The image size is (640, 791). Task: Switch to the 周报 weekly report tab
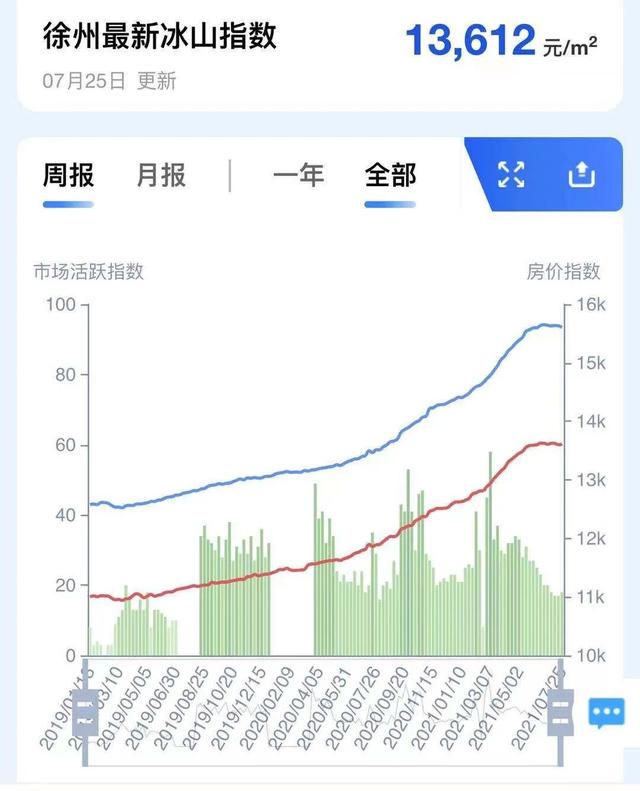tap(68, 176)
